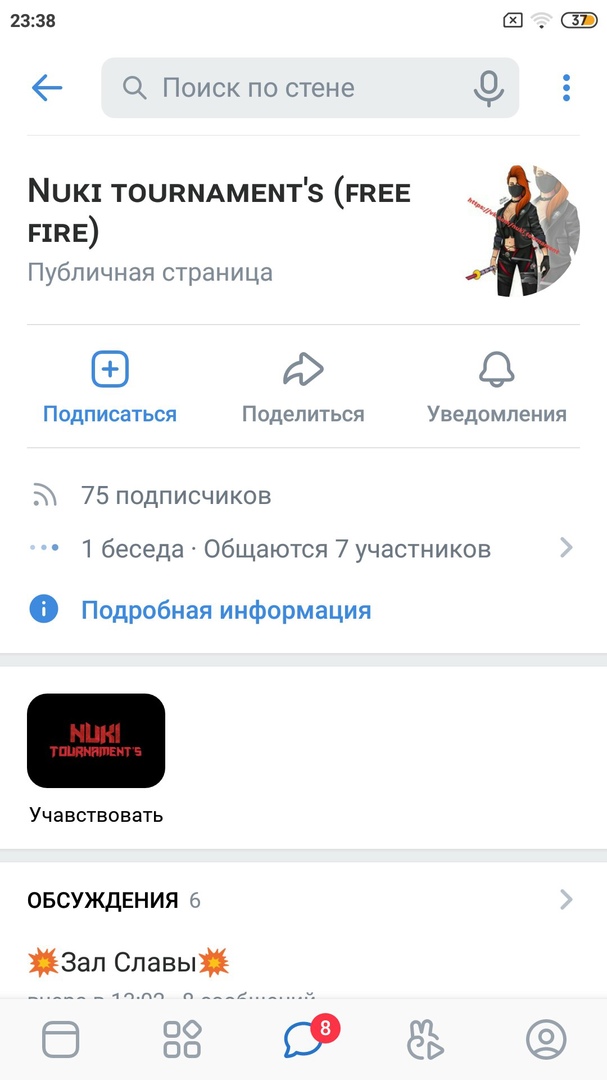Expand the Обсуждения discussions section
Image resolution: width=607 pixels, height=1080 pixels.
coord(300,900)
